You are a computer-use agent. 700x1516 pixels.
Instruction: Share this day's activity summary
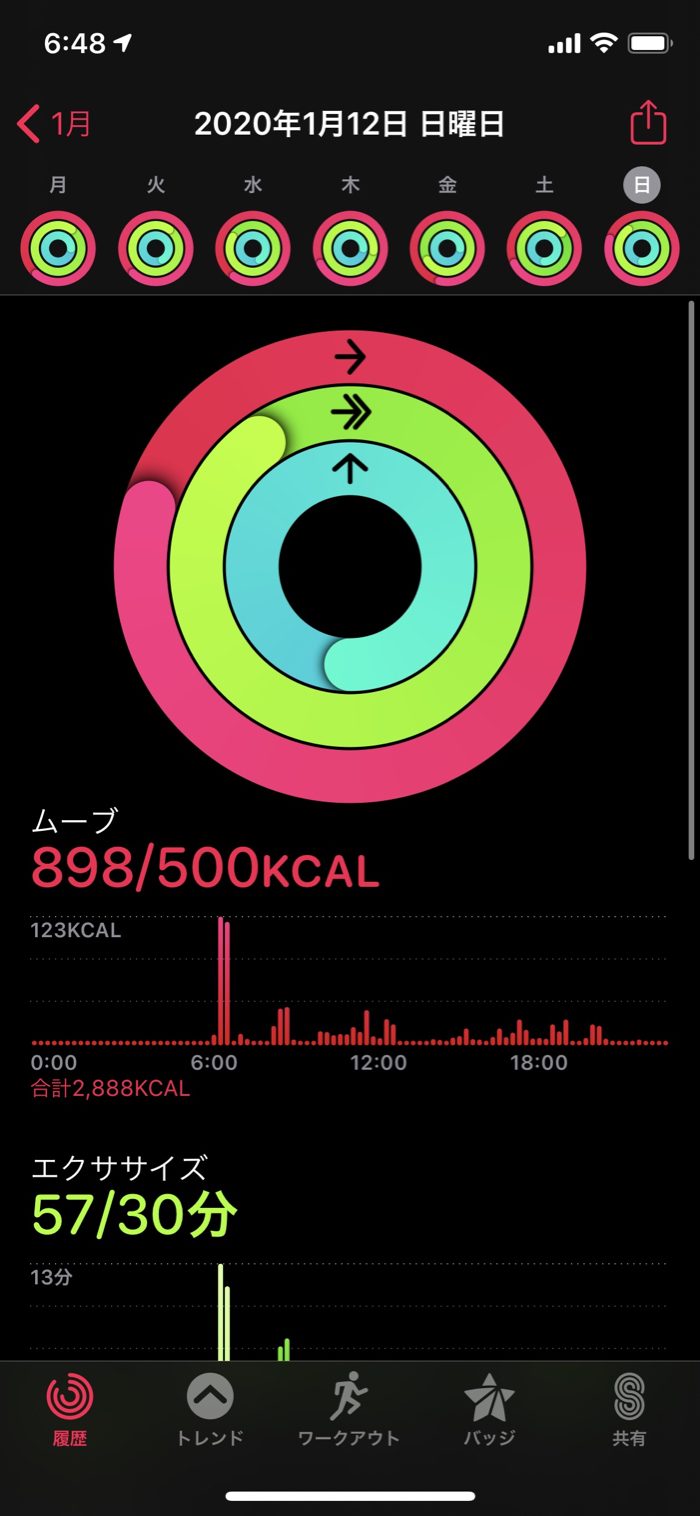648,123
